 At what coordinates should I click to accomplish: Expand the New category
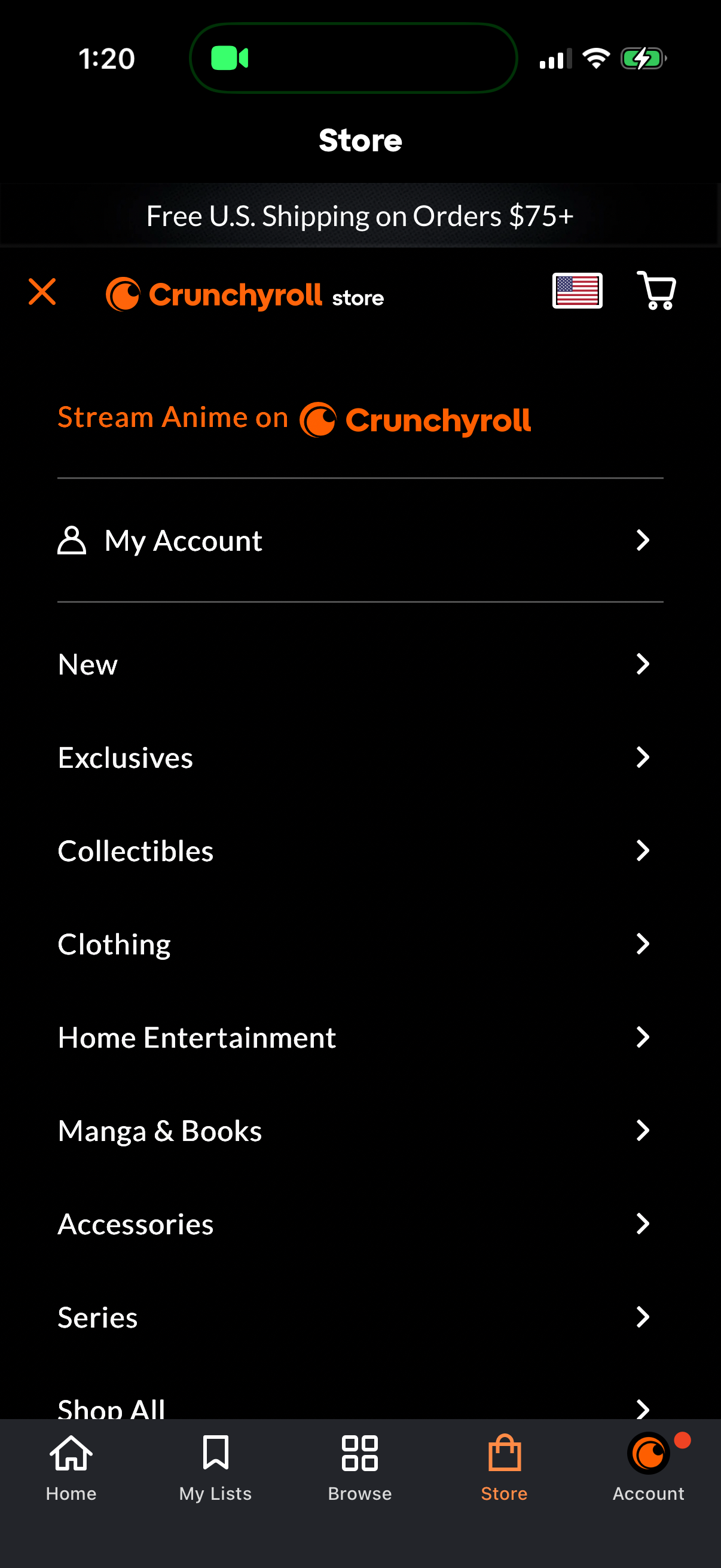360,664
